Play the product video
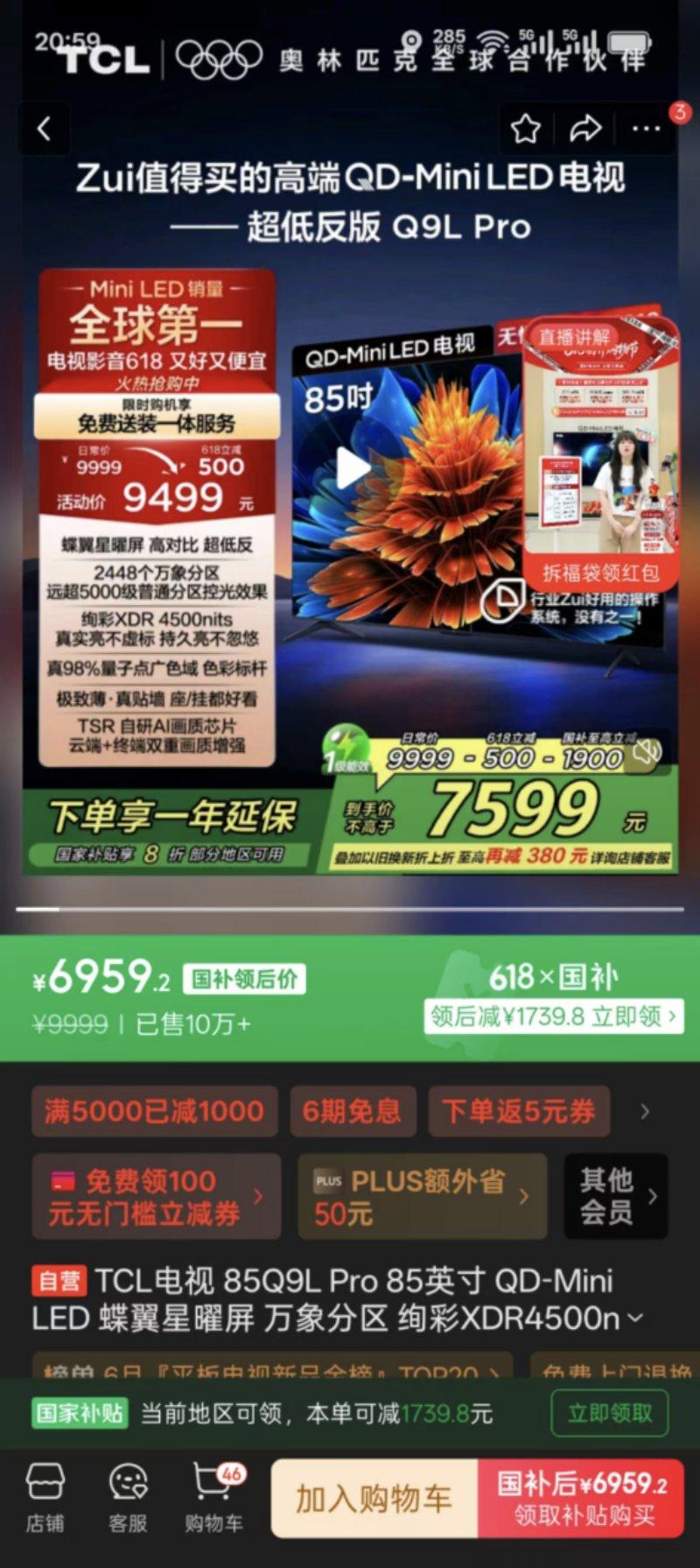The width and height of the screenshot is (700, 1568). [x=353, y=468]
